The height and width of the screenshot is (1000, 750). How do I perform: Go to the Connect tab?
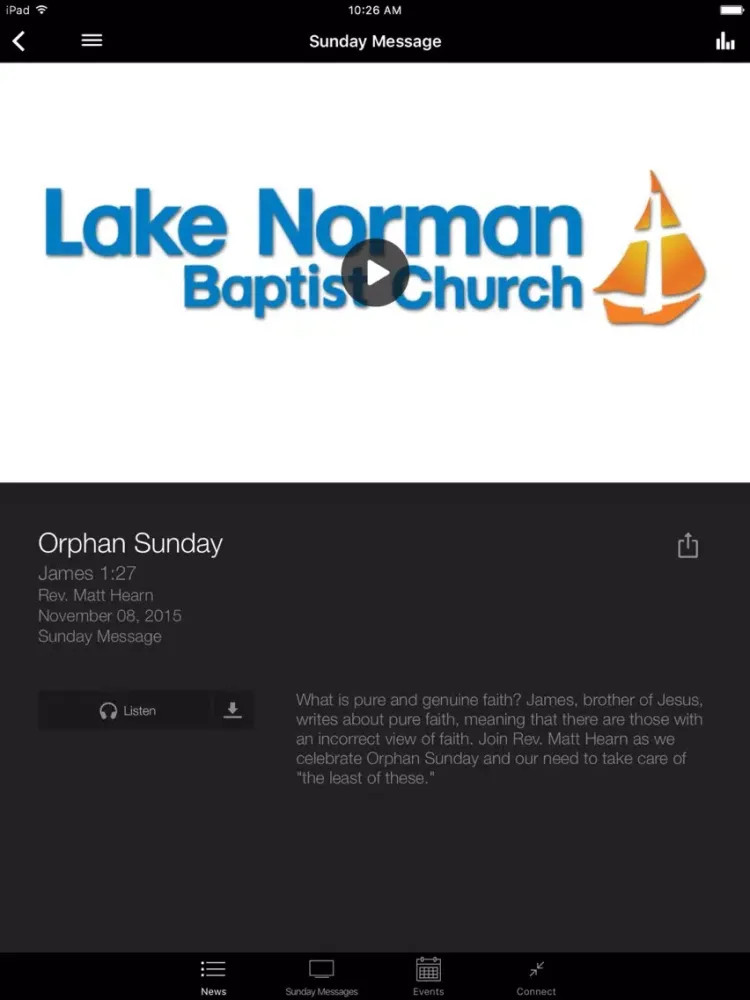pos(536,976)
